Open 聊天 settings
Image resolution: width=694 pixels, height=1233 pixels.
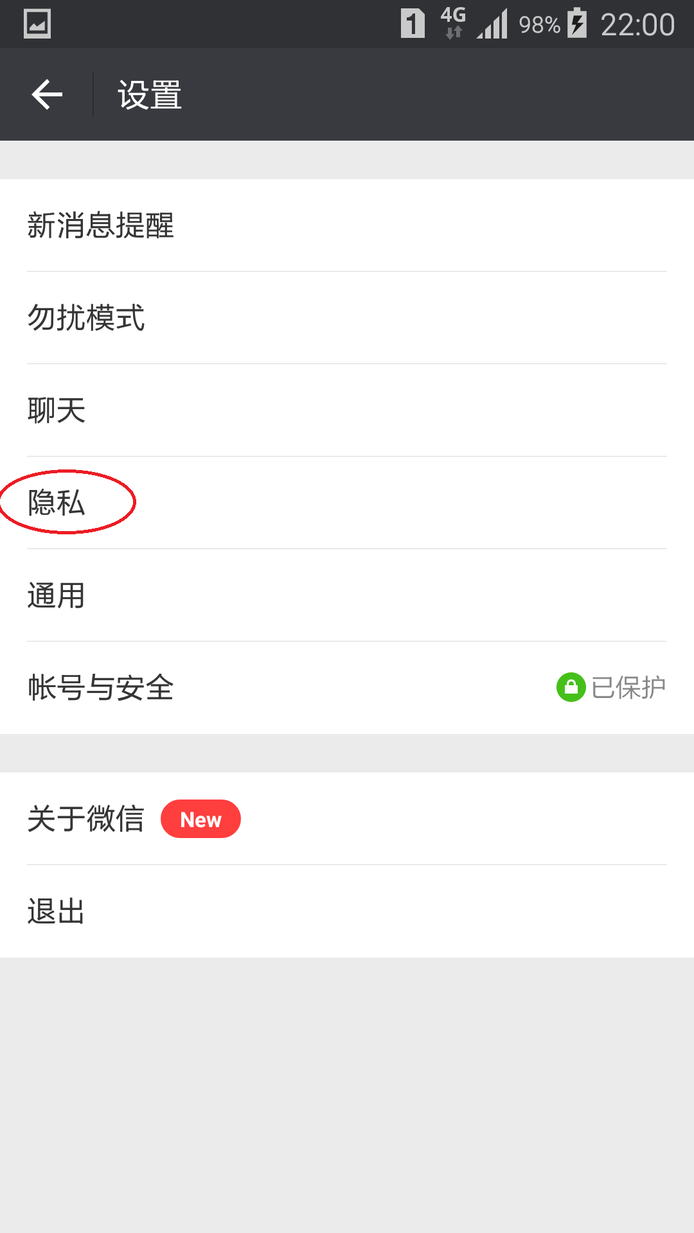347,410
